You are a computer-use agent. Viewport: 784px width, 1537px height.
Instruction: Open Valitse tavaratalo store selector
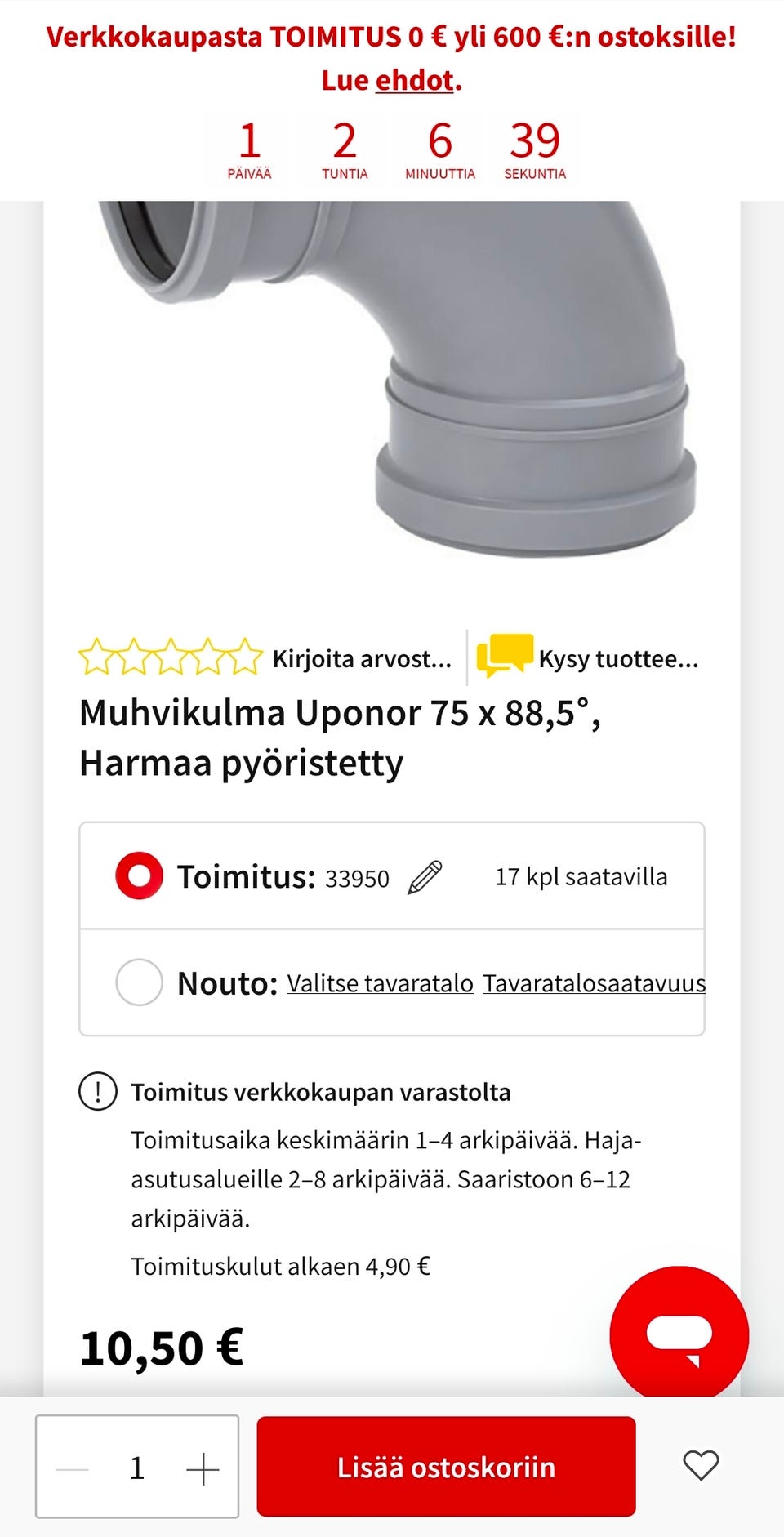pyautogui.click(x=379, y=983)
